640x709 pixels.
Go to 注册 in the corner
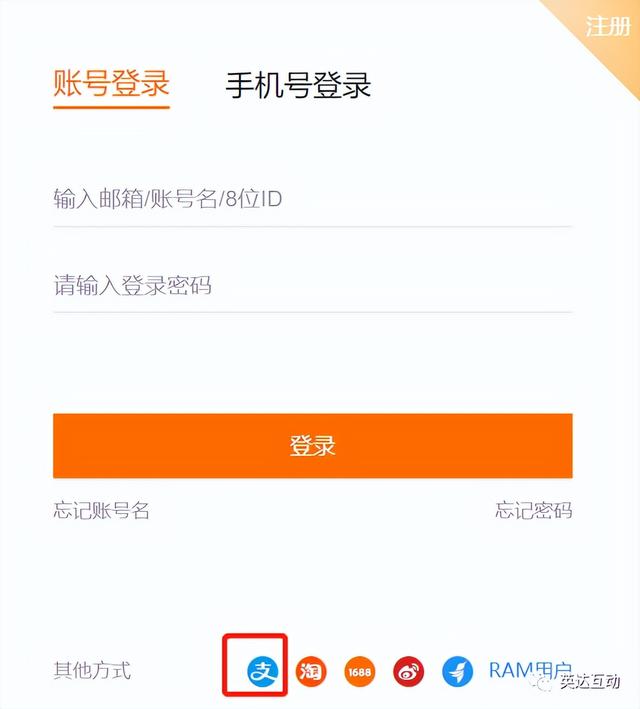coord(607,26)
